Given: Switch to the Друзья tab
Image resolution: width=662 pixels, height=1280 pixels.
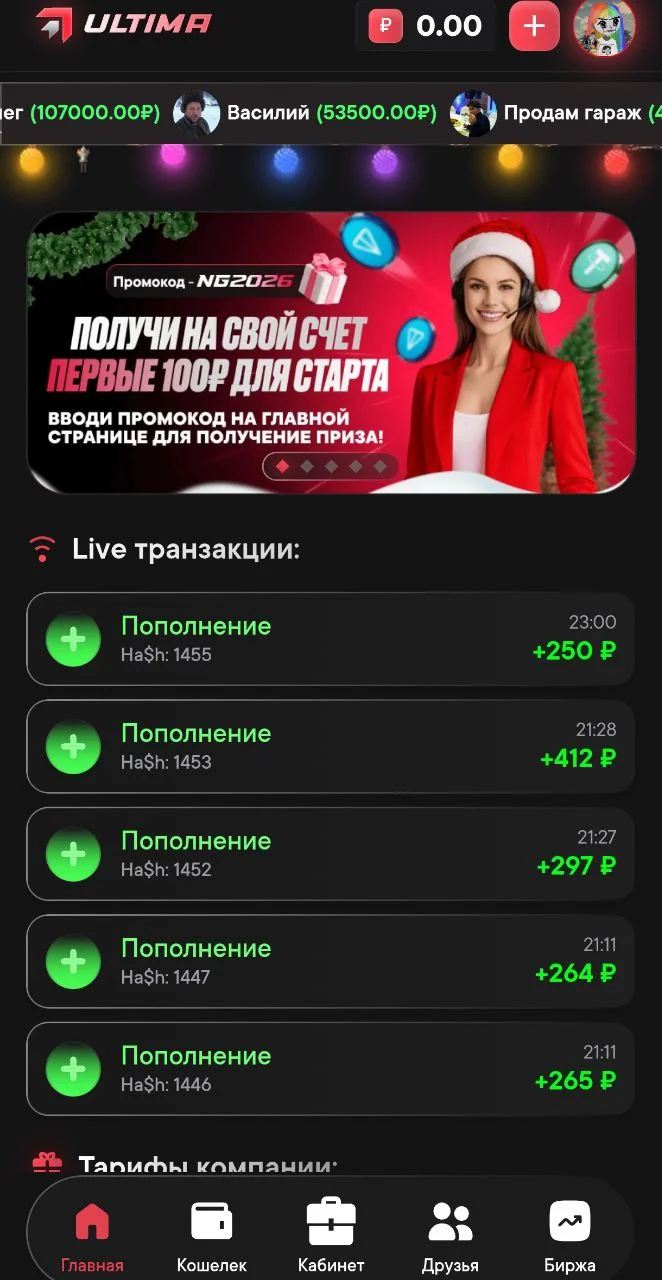Looking at the screenshot, I should 450,1237.
